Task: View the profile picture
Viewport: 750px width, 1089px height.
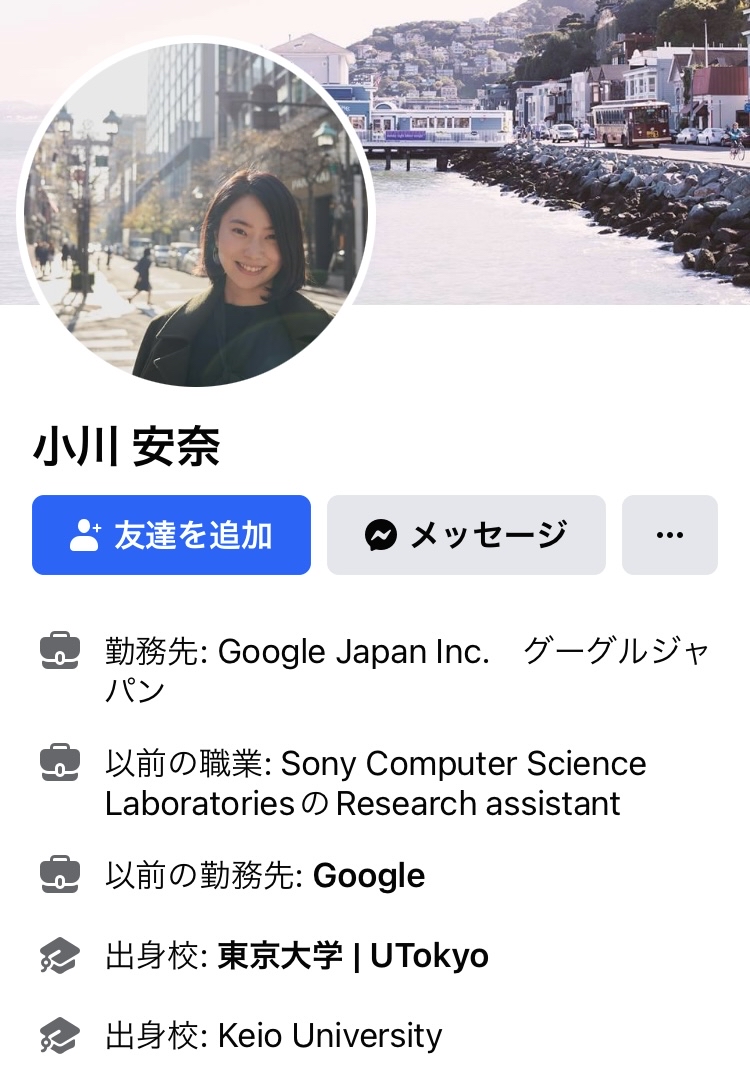Action: (196, 212)
